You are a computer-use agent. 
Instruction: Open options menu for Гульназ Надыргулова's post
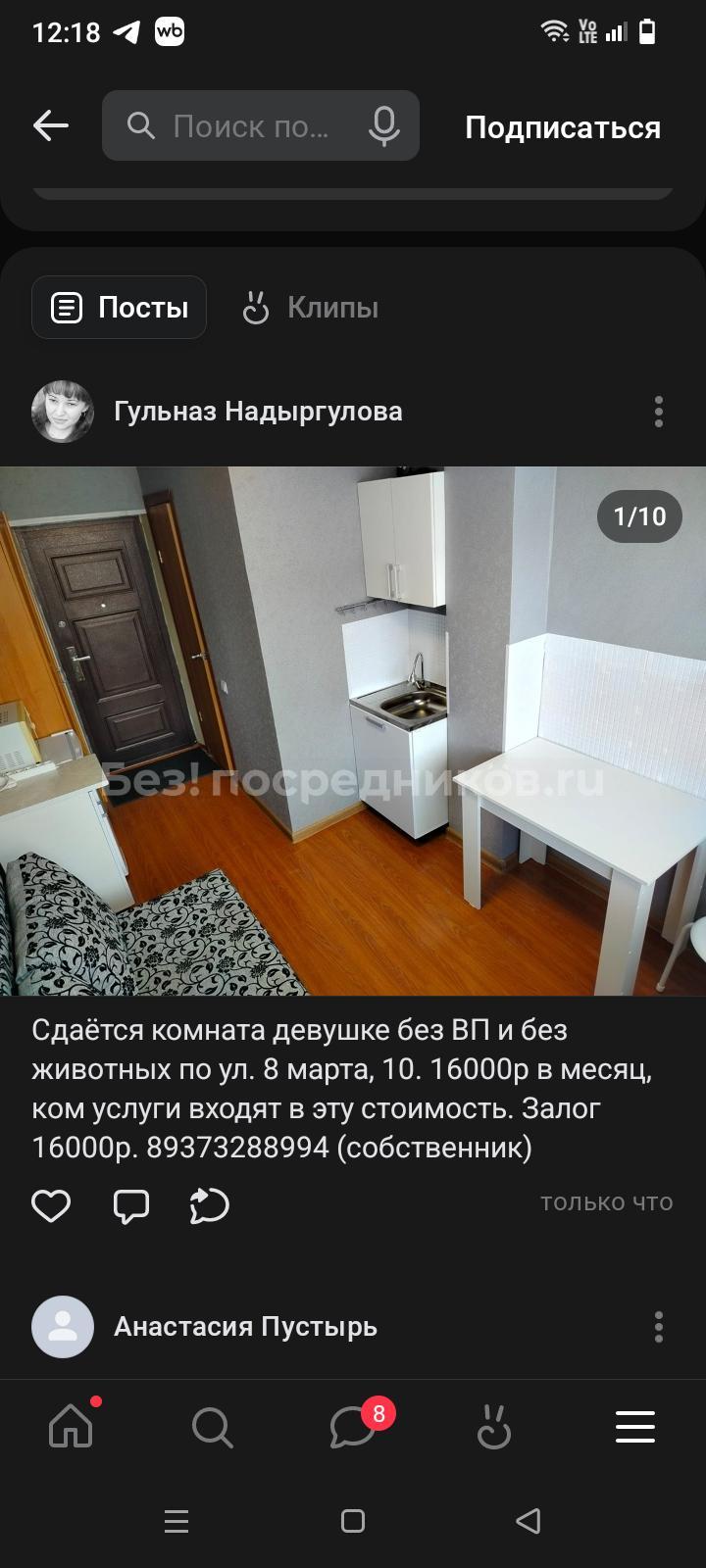658,412
